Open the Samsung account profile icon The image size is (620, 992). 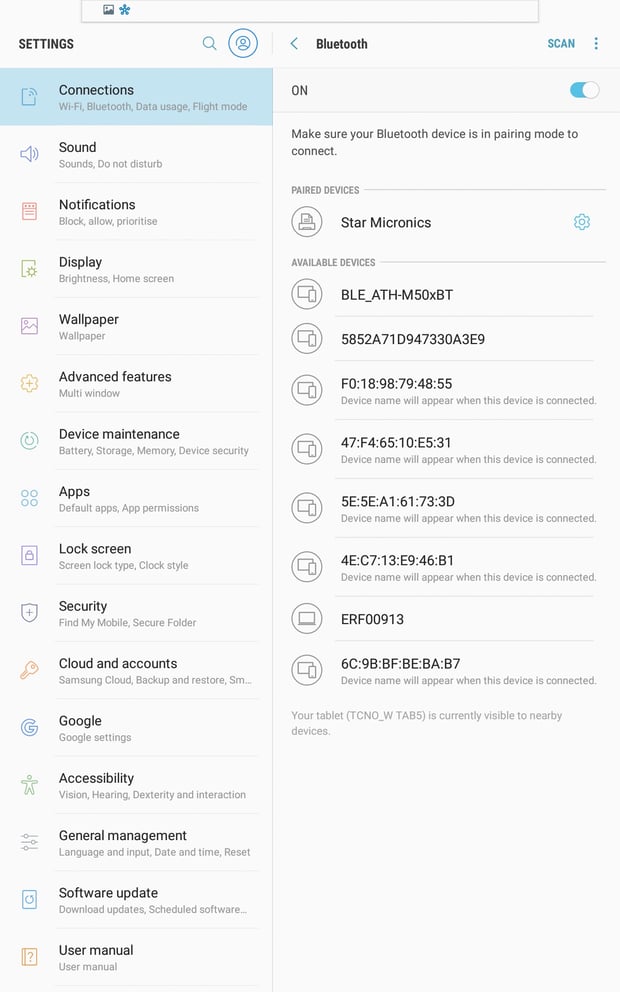(x=242, y=44)
